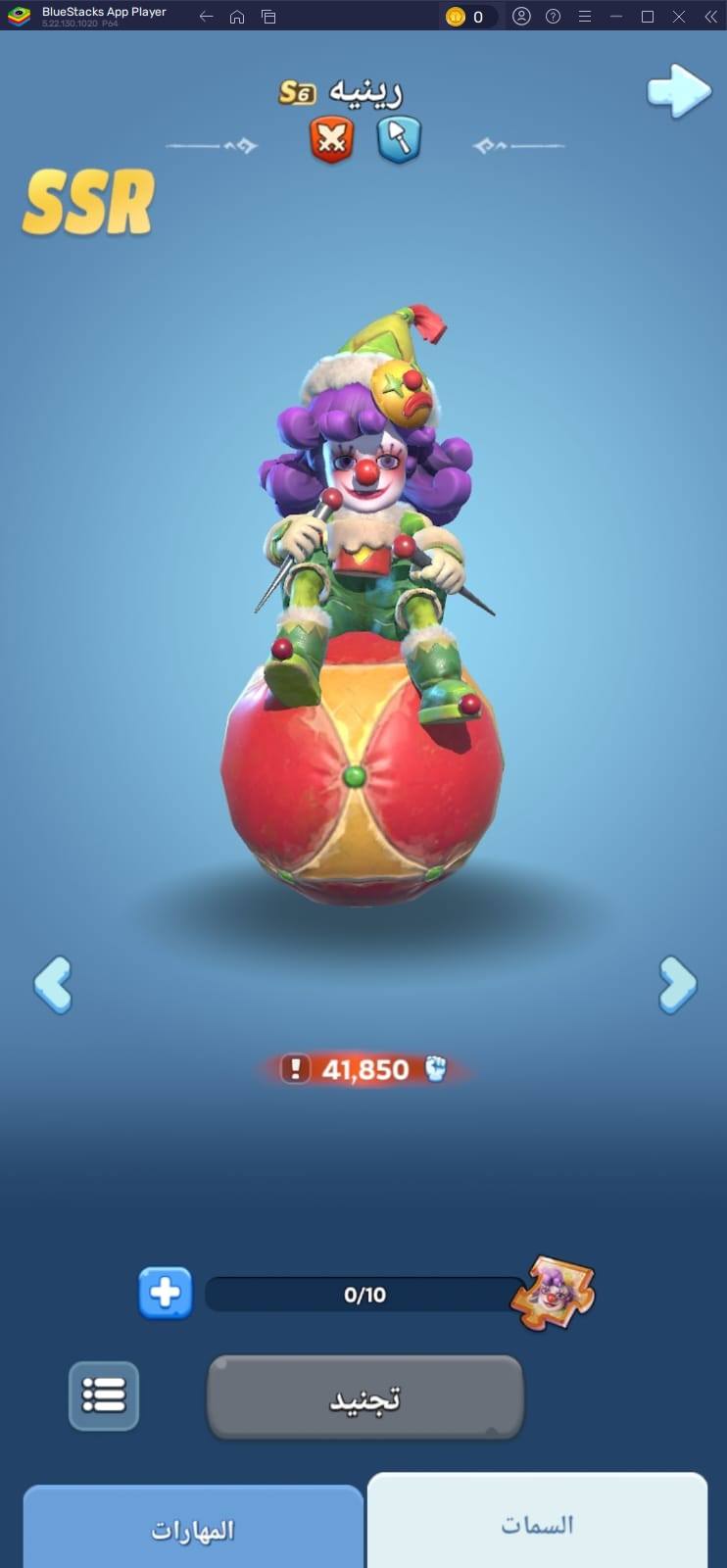
Task: Tap the red crossed-swords role badge
Action: tap(331, 139)
